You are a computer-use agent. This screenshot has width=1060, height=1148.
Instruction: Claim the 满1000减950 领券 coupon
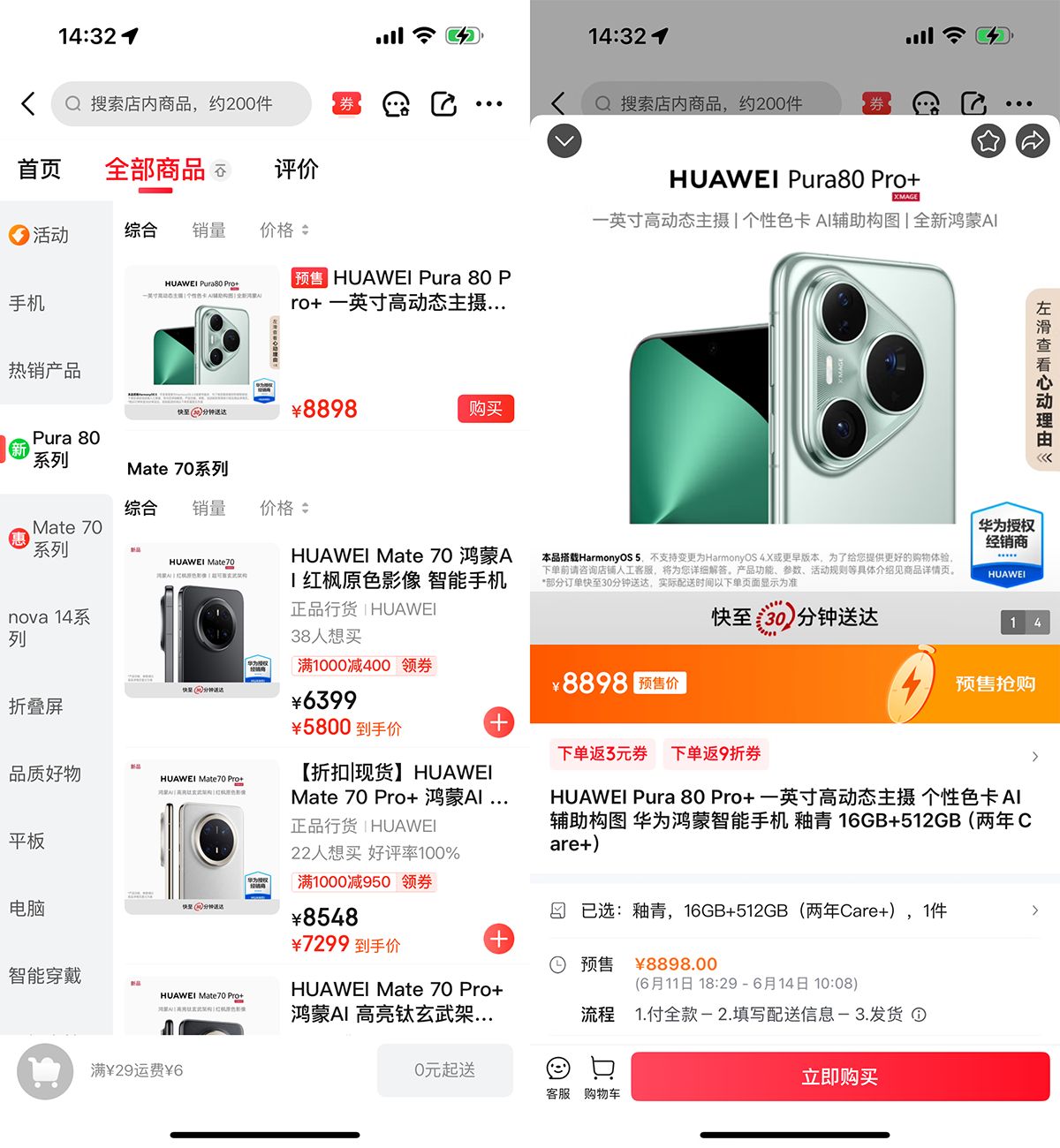417,881
